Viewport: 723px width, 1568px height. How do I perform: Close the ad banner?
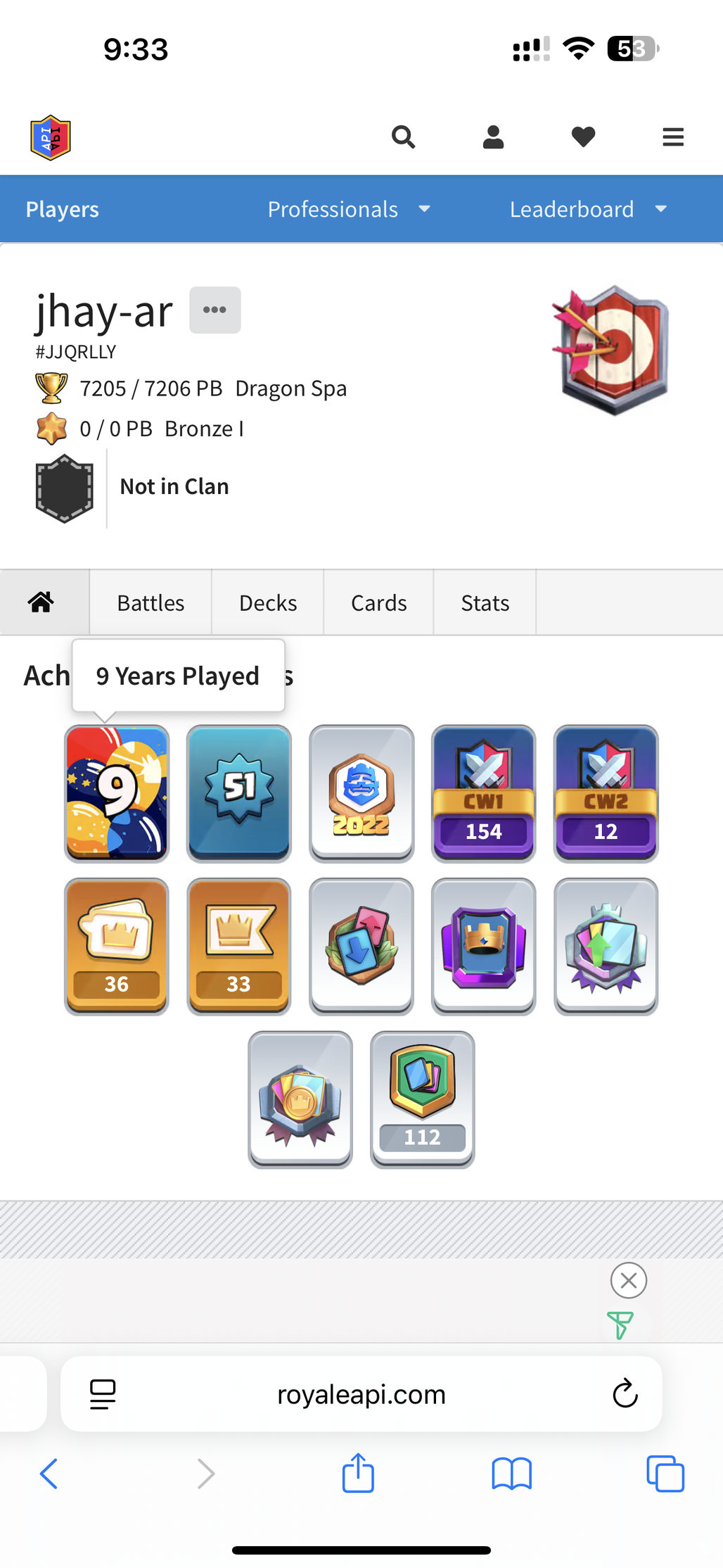(x=628, y=1280)
